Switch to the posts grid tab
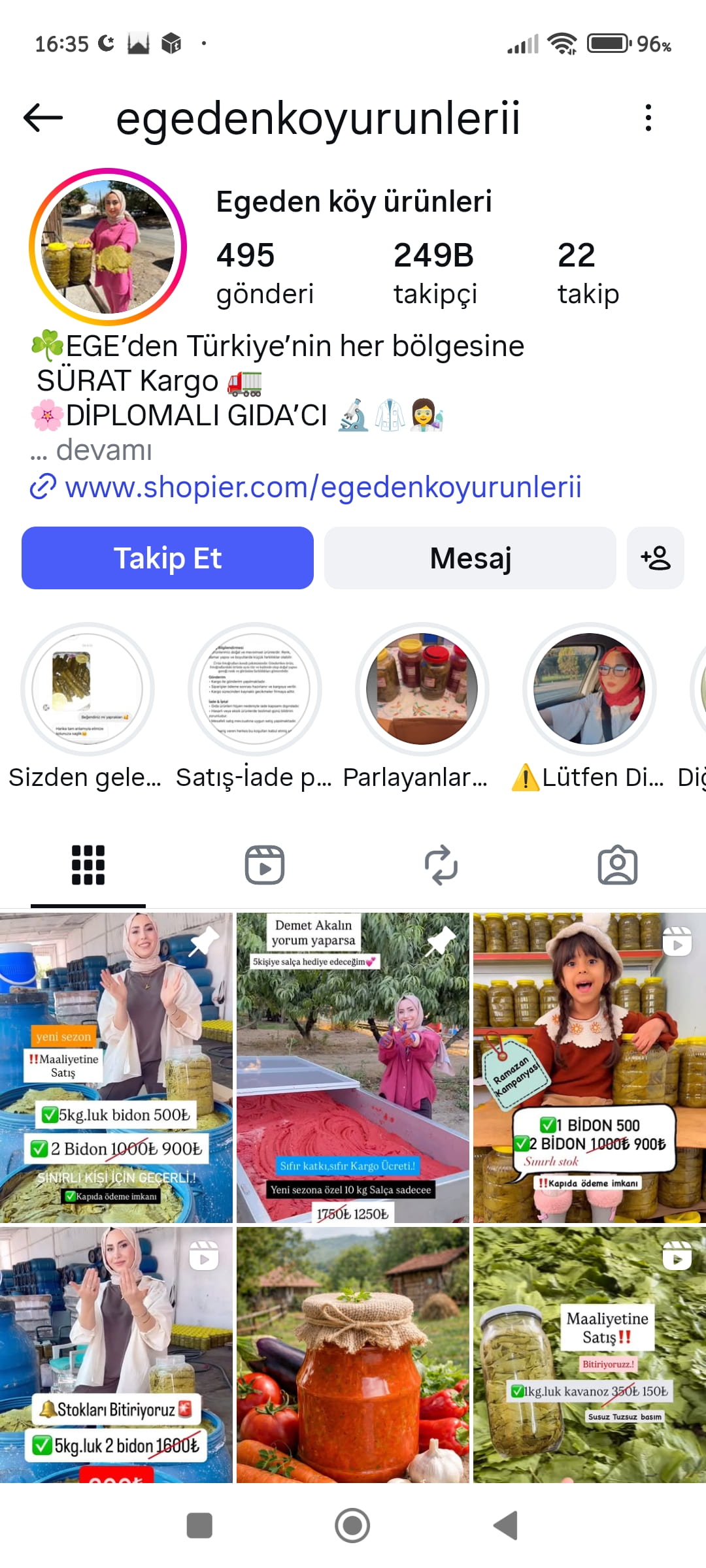 (88, 865)
